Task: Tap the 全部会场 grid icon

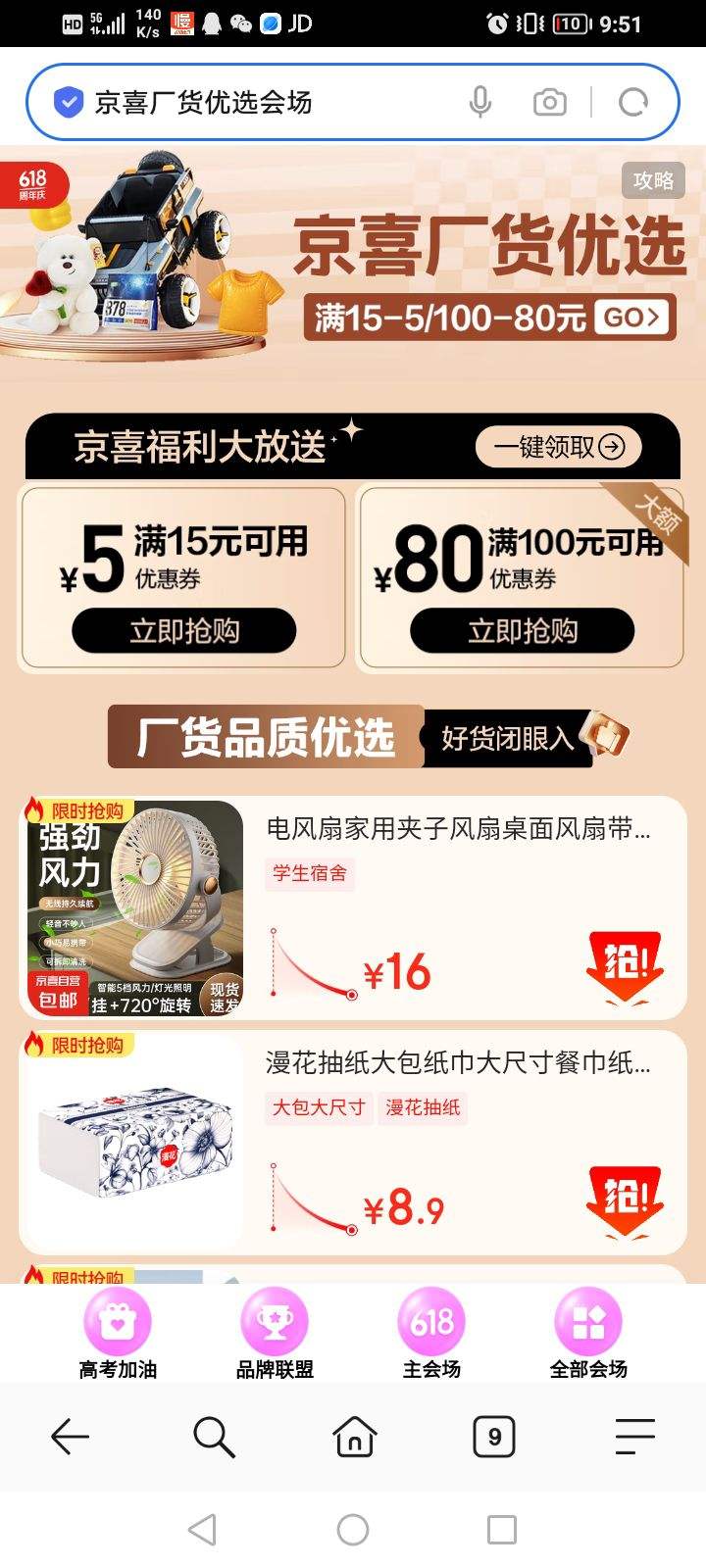Action: pos(586,1322)
